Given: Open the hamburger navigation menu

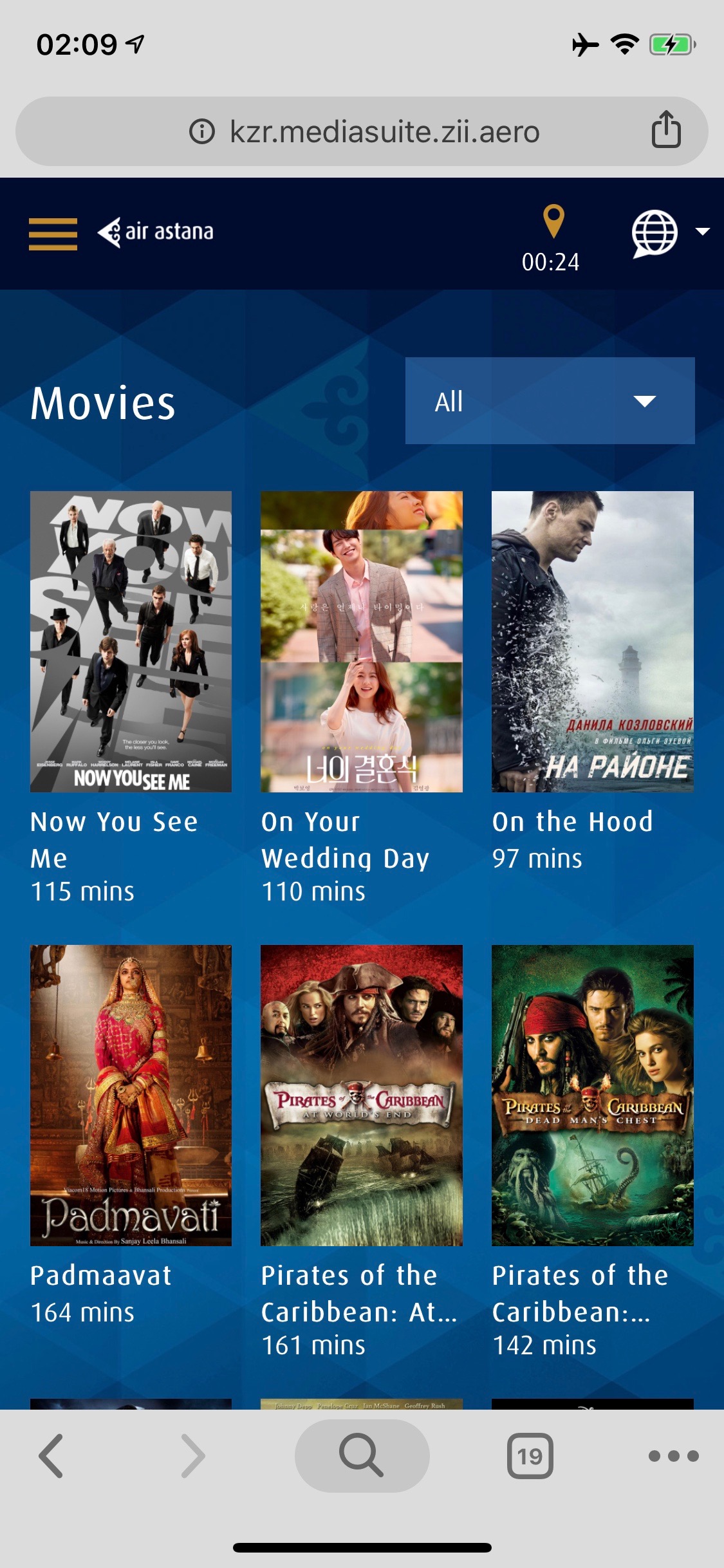Looking at the screenshot, I should (x=53, y=233).
